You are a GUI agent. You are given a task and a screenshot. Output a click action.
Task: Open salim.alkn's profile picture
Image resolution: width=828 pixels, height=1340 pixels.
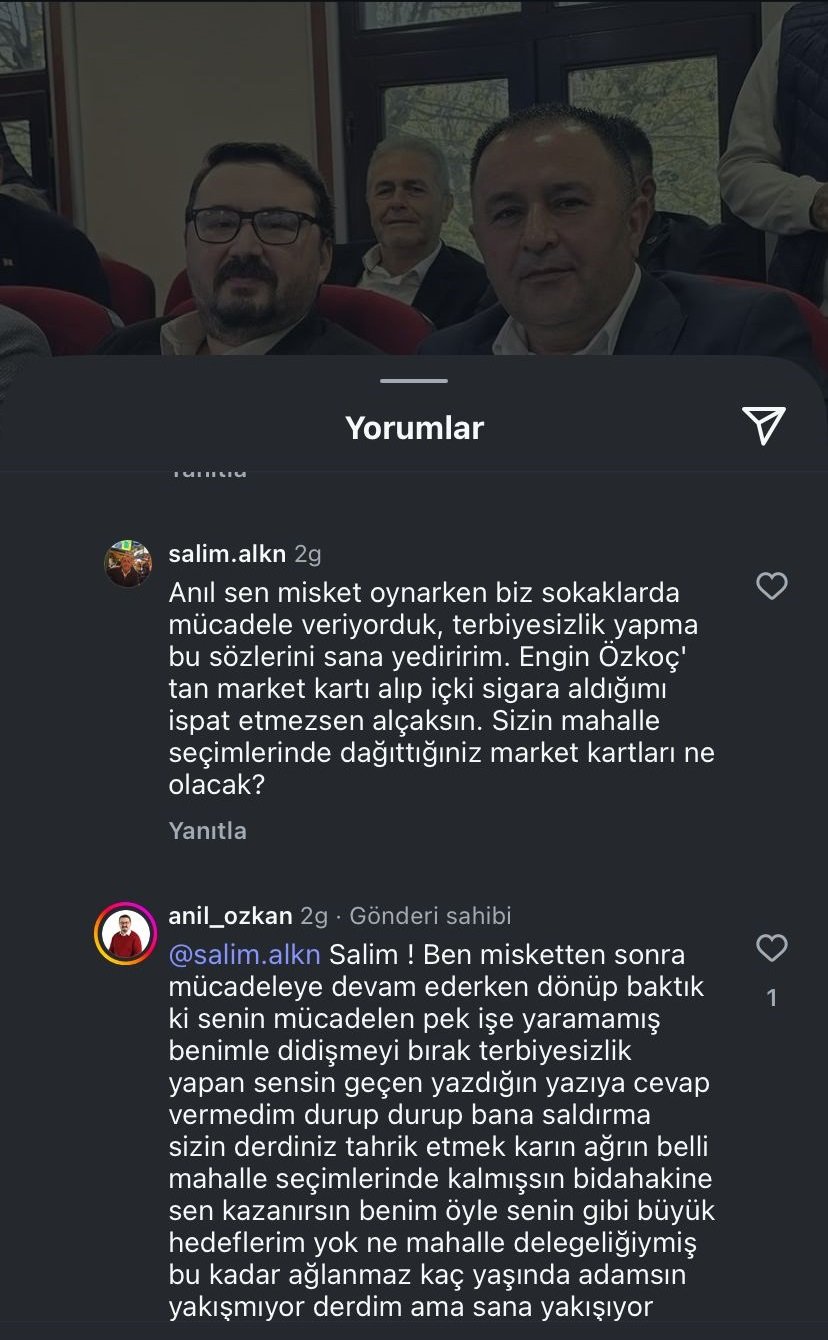pyautogui.click(x=128, y=564)
